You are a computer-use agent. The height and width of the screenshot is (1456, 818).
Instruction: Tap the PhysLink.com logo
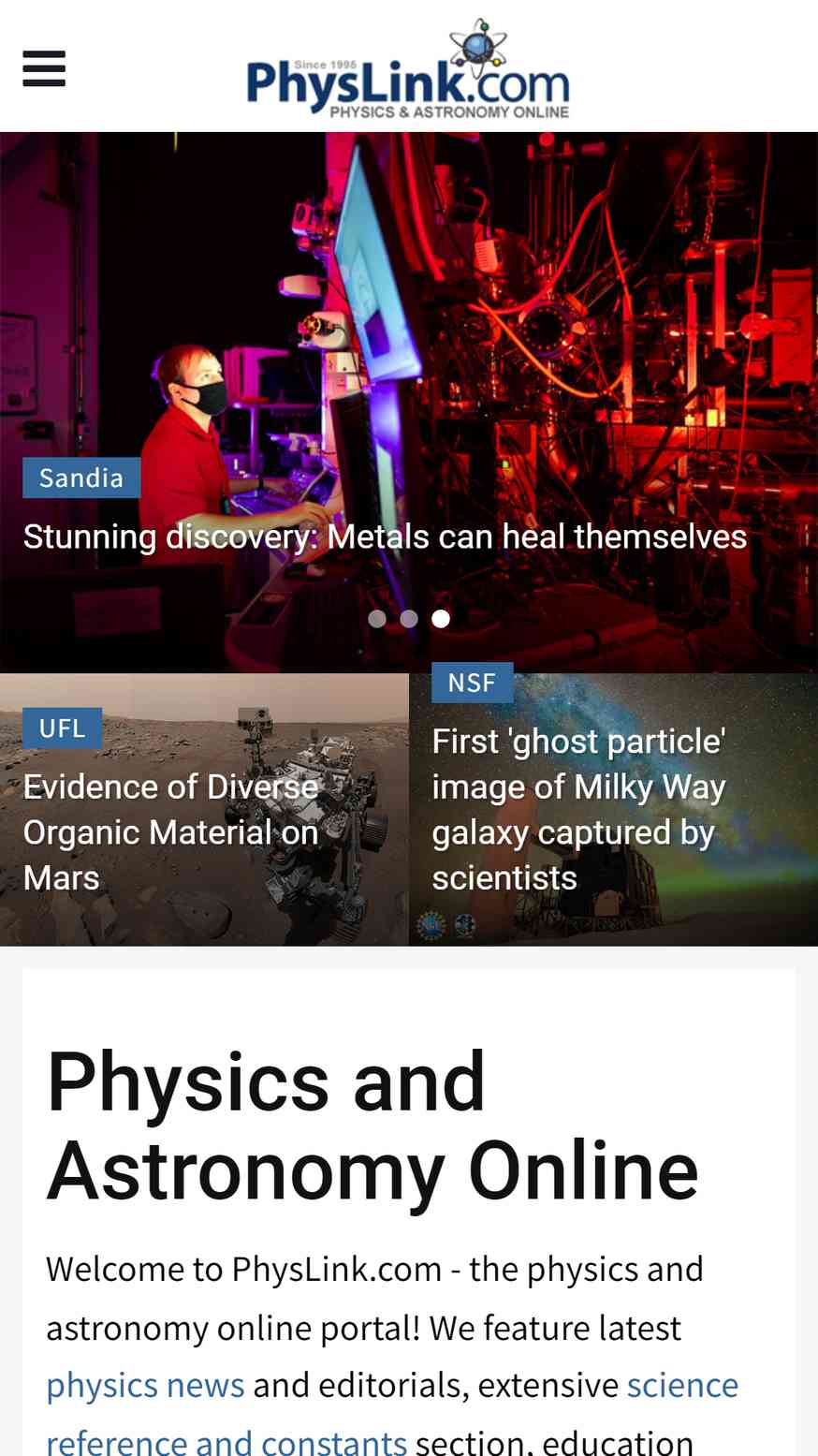pos(408,70)
